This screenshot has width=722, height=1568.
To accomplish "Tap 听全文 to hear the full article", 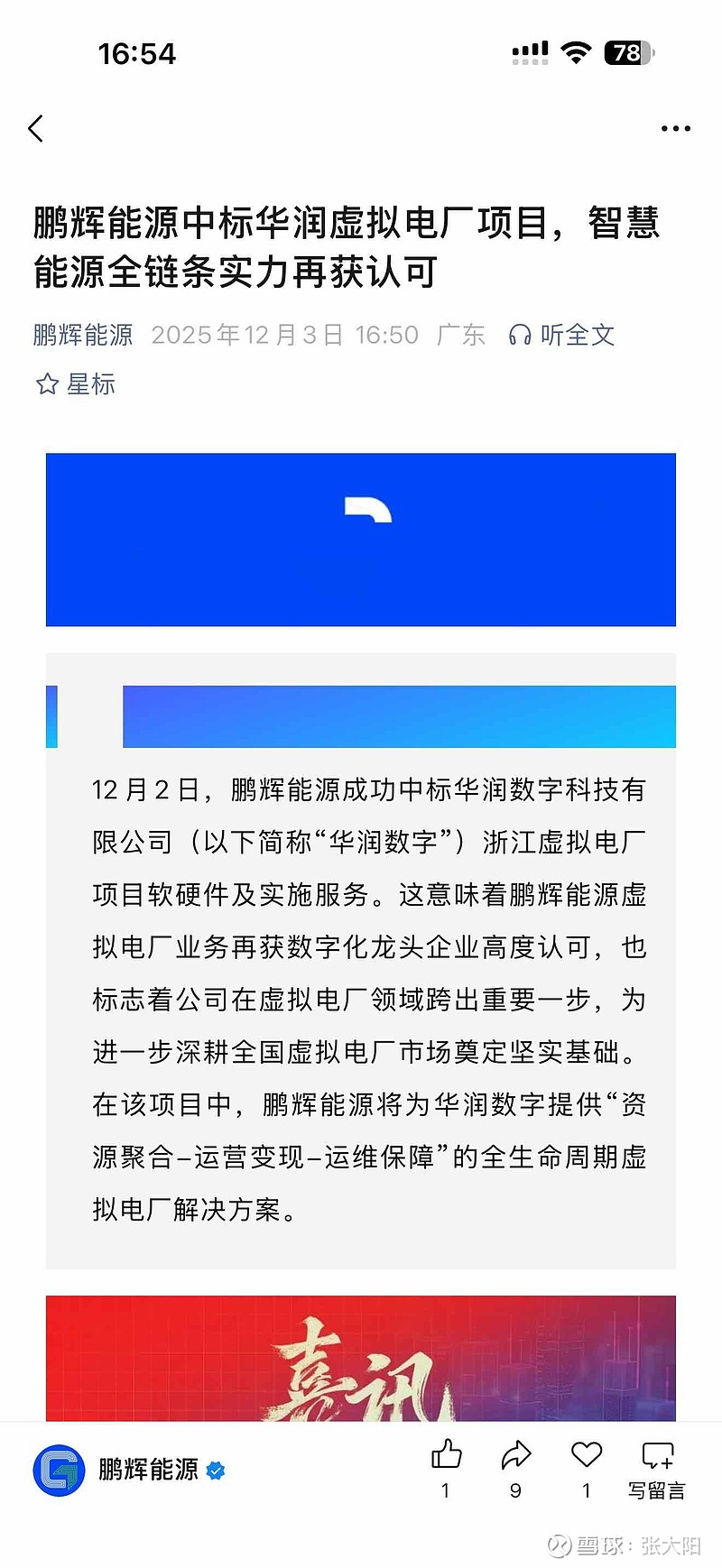I will (578, 334).
